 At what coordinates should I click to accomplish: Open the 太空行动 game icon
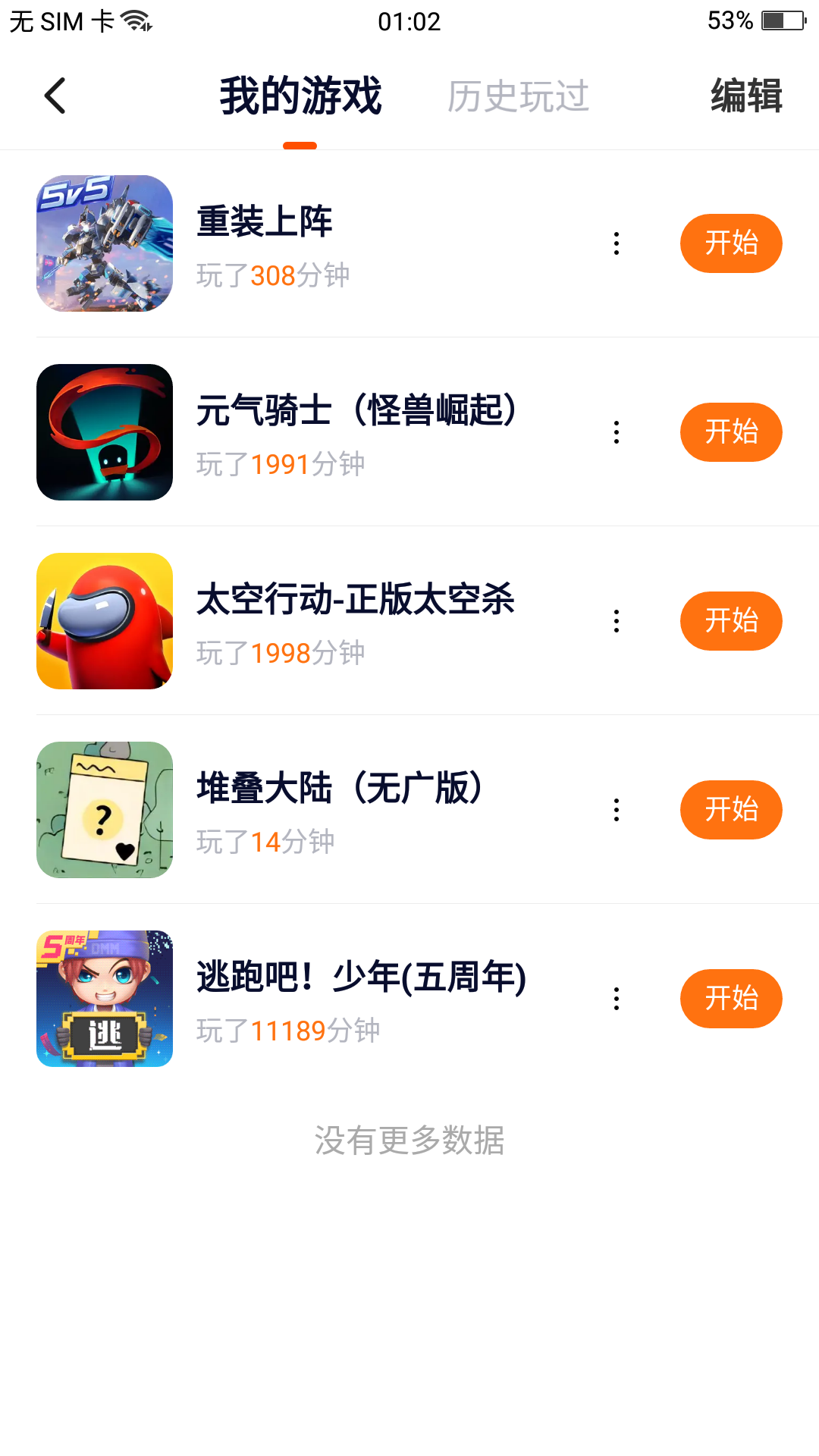pos(105,621)
